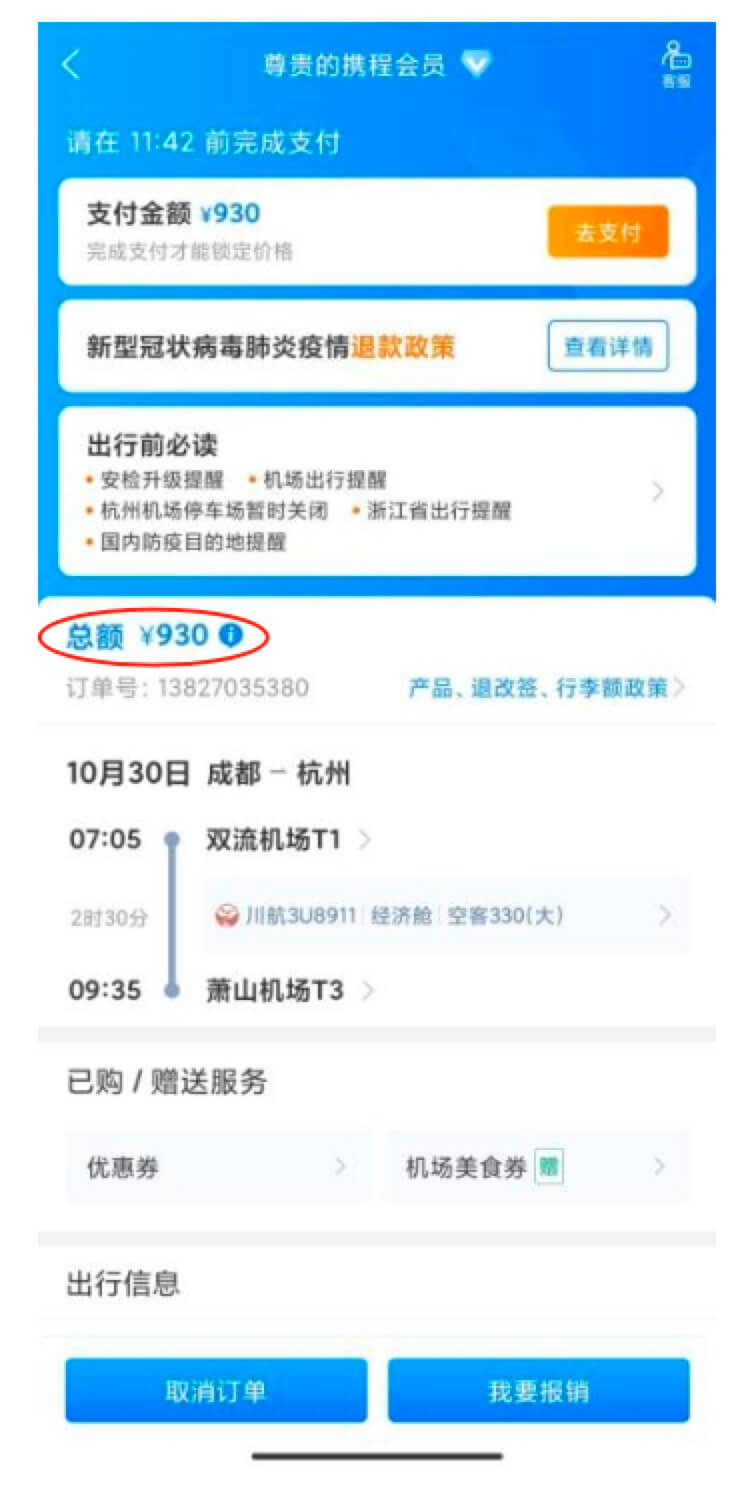The width and height of the screenshot is (750, 1496).
Task: Cancel the order with 取消订单
Action: pos(216,1390)
